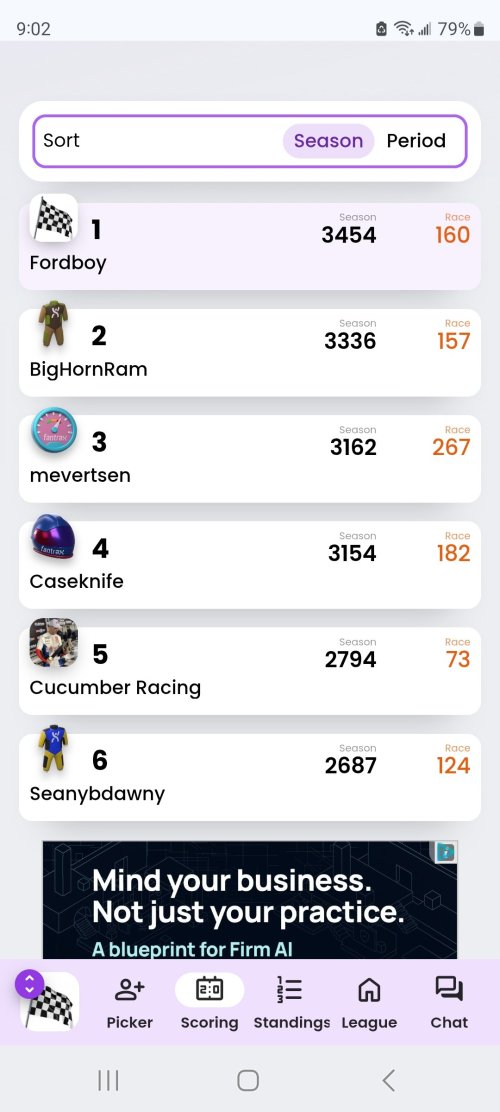
Task: Open the Chat tab
Action: click(x=449, y=1002)
